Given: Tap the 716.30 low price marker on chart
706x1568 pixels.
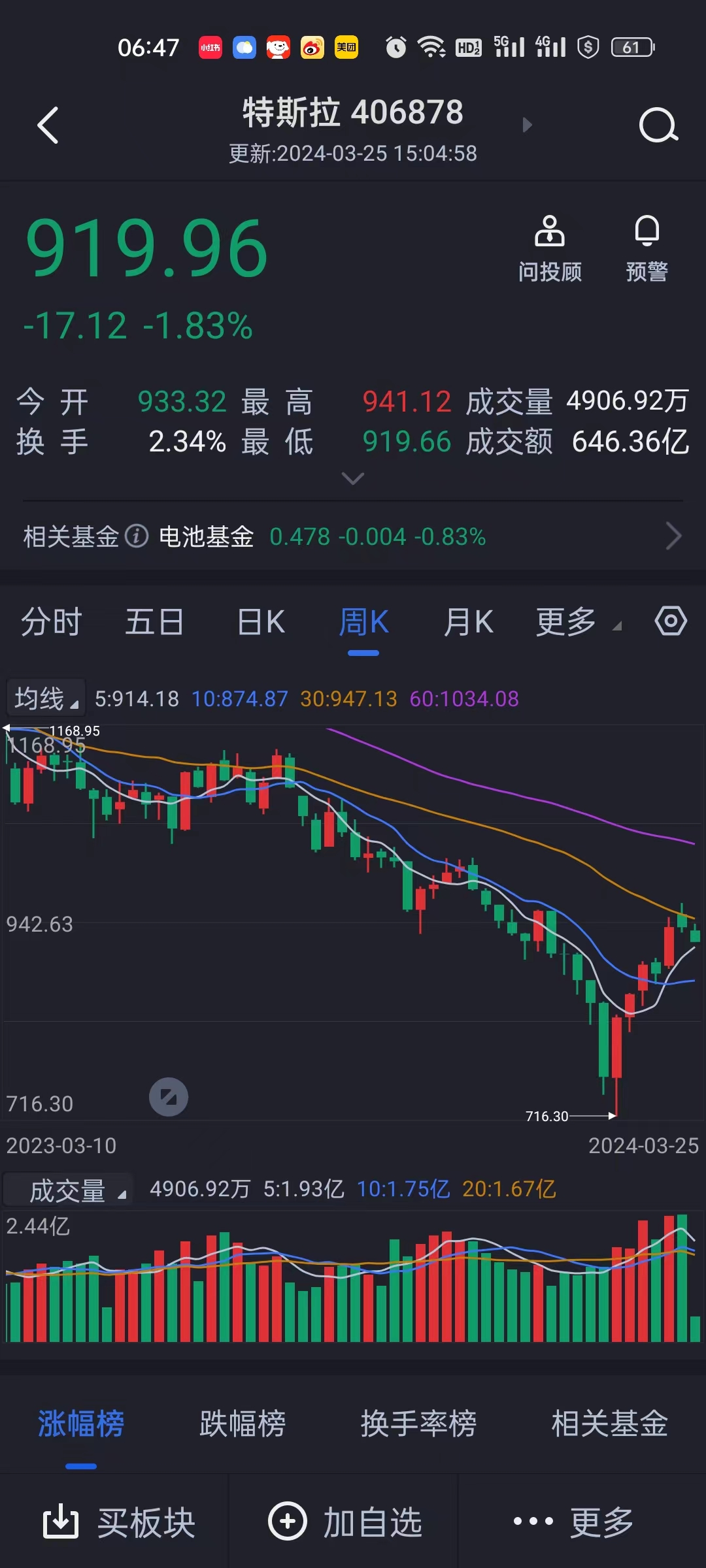Looking at the screenshot, I should [547, 1115].
